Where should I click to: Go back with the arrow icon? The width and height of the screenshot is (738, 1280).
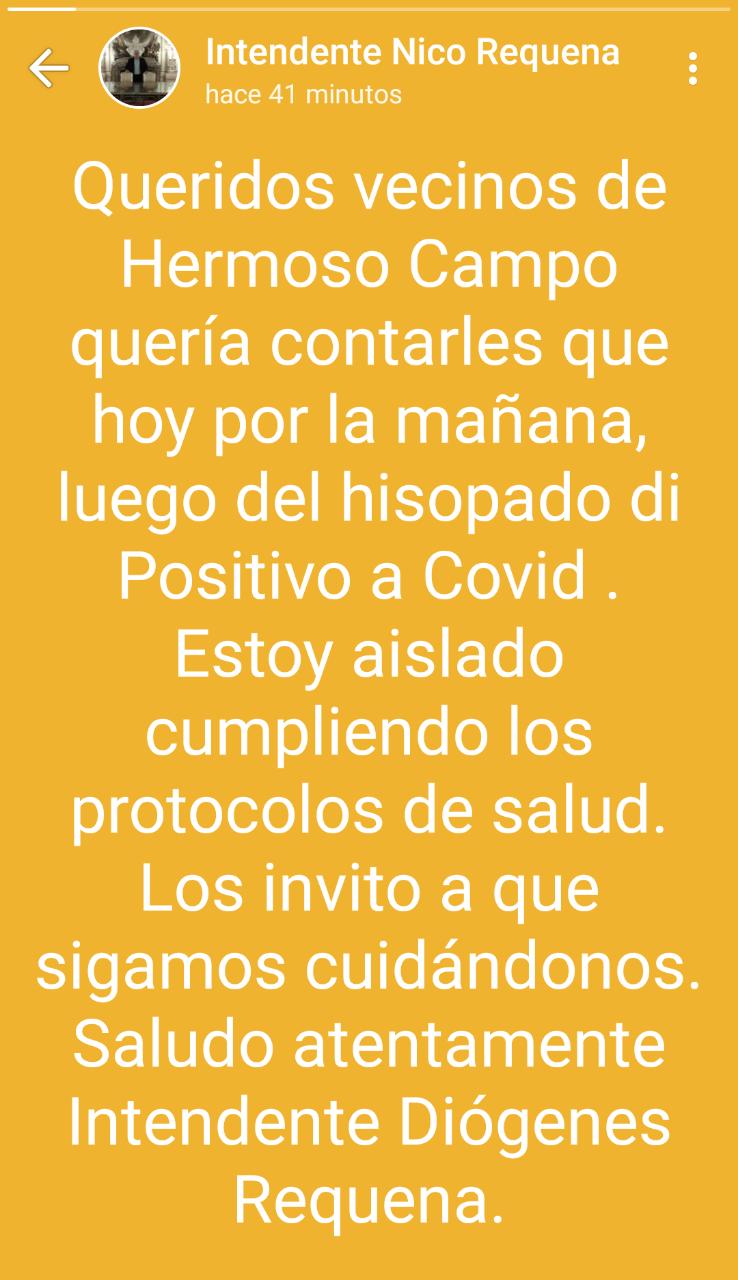pyautogui.click(x=48, y=68)
